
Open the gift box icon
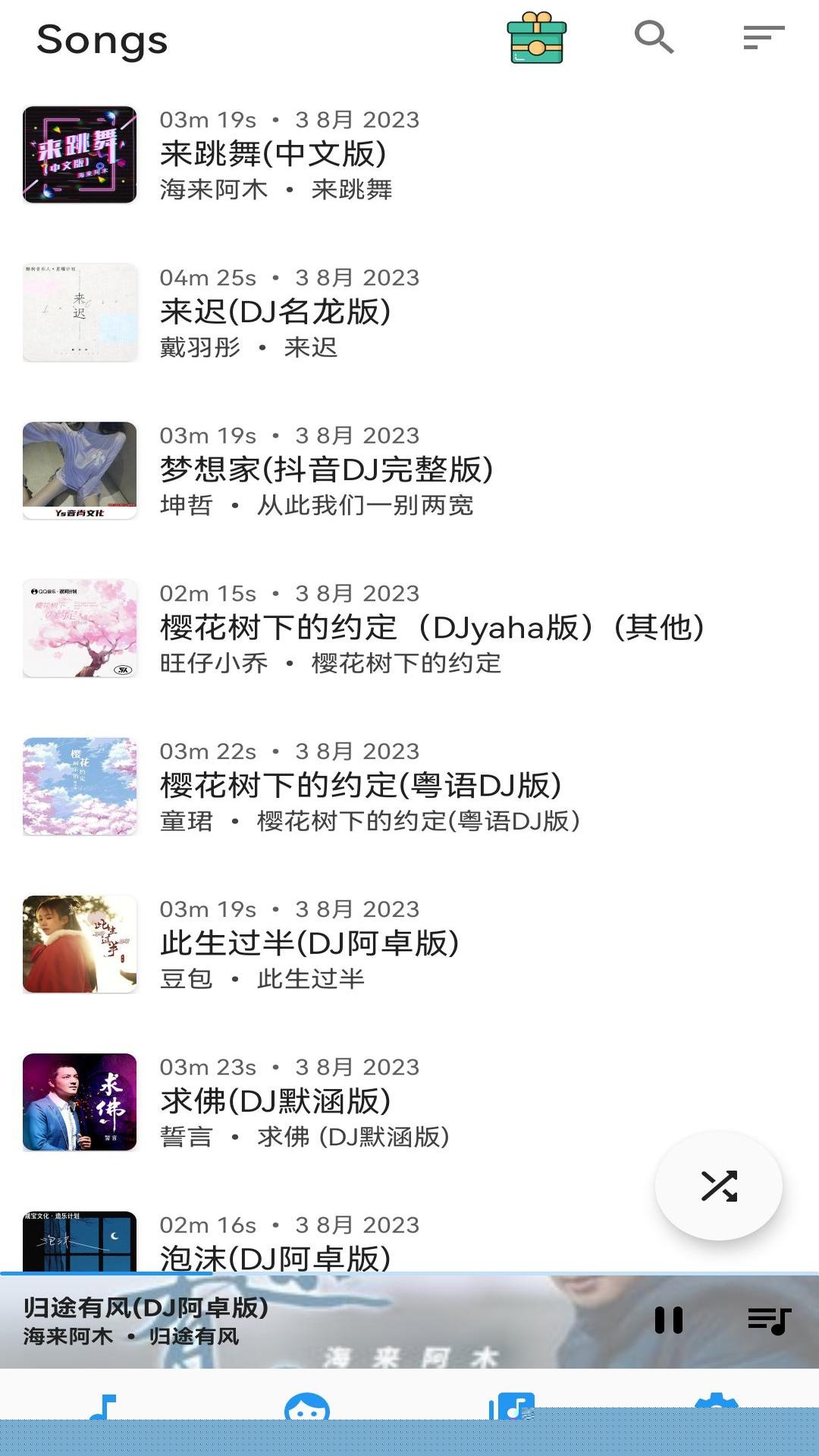tap(537, 38)
